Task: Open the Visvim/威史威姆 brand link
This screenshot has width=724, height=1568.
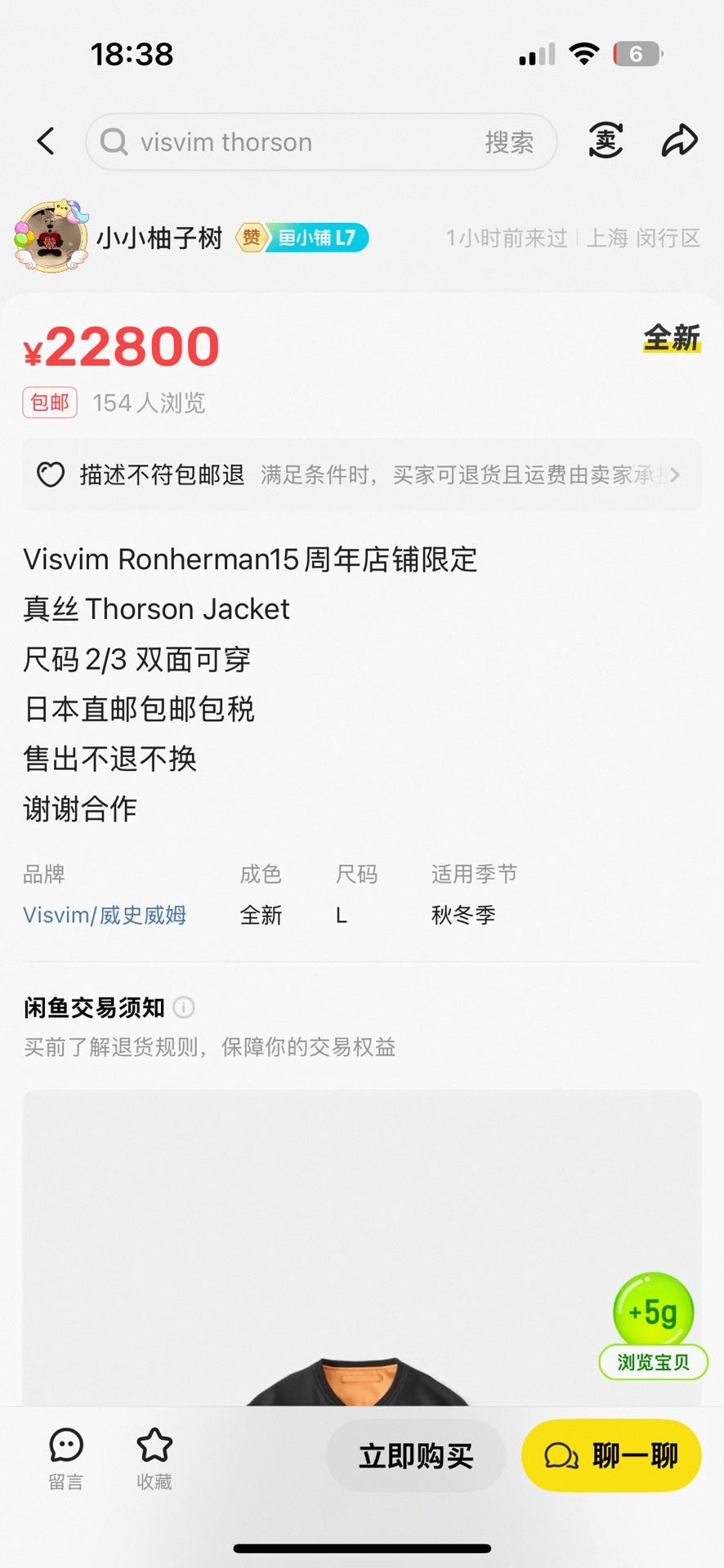Action: (x=105, y=915)
